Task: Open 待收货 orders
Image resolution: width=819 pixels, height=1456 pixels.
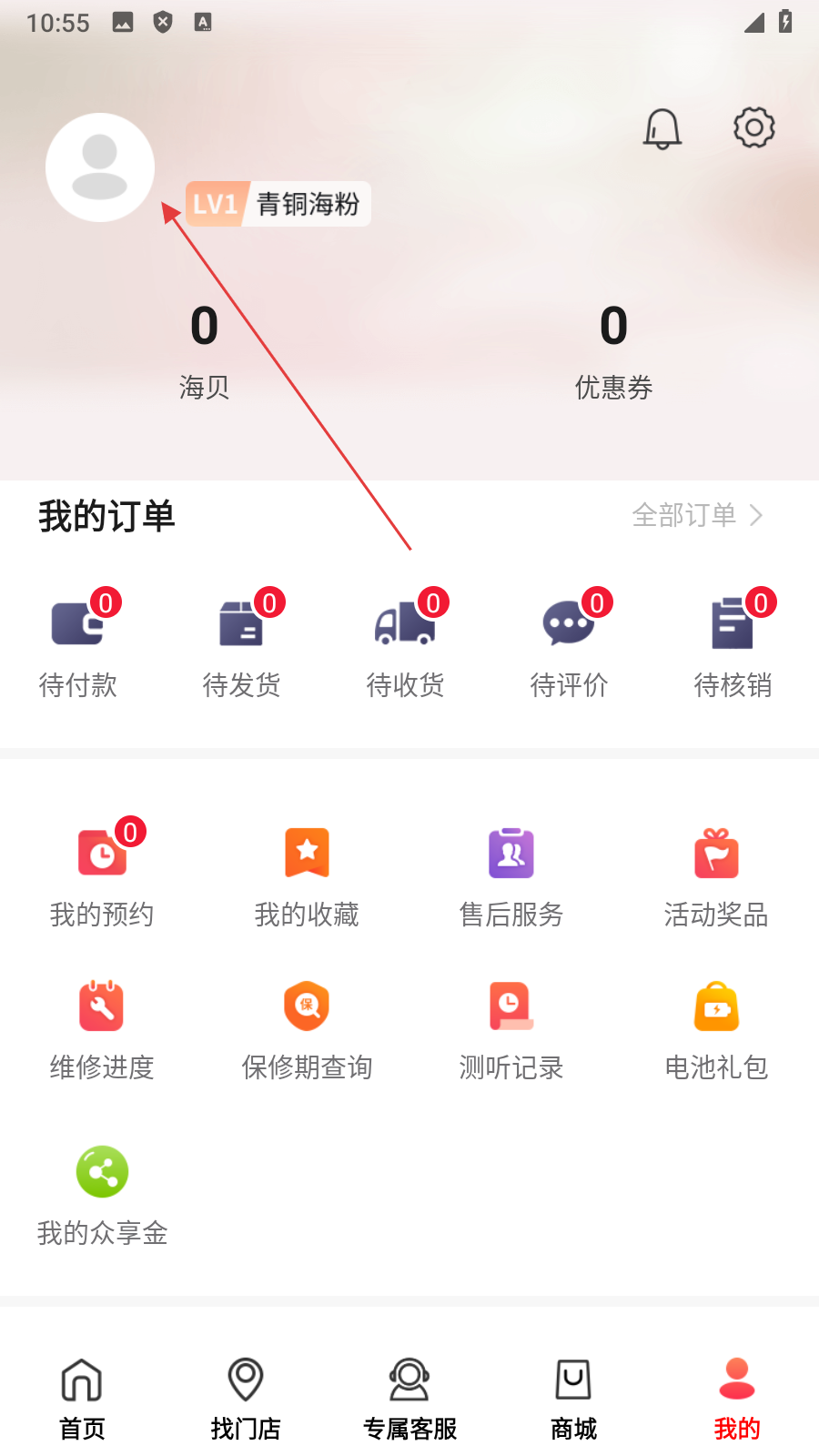Action: [x=406, y=644]
